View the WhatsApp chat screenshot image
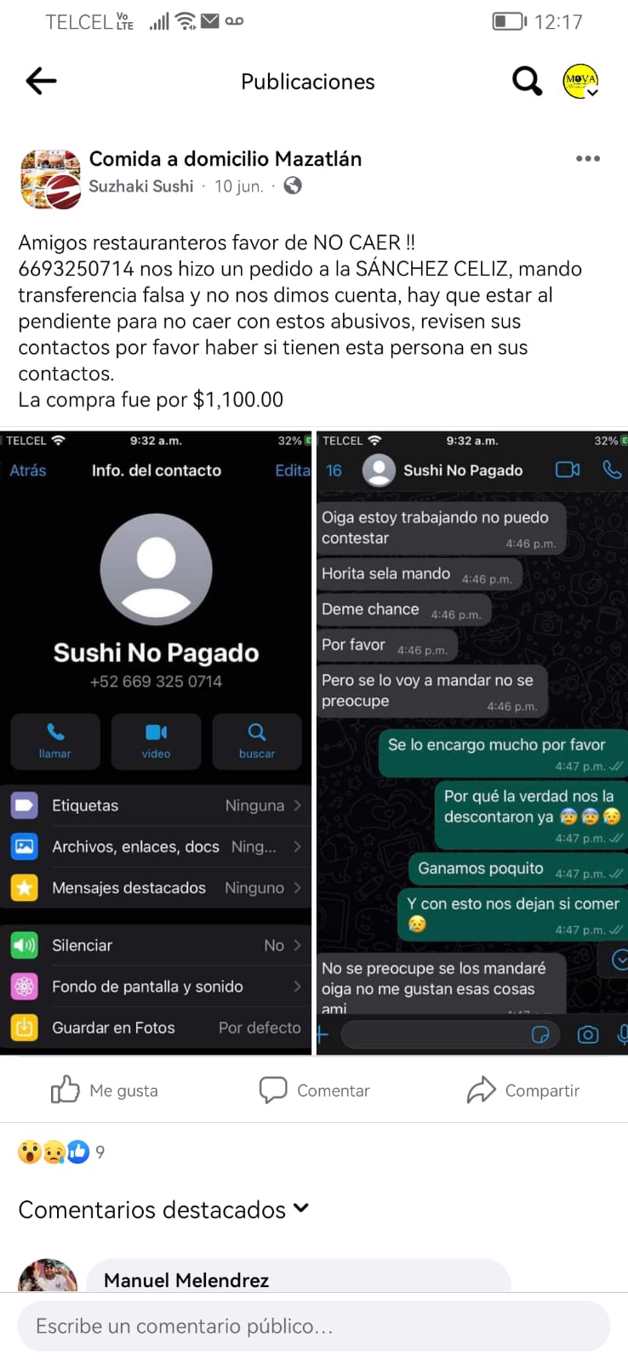The height and width of the screenshot is (1361, 628). 472,740
